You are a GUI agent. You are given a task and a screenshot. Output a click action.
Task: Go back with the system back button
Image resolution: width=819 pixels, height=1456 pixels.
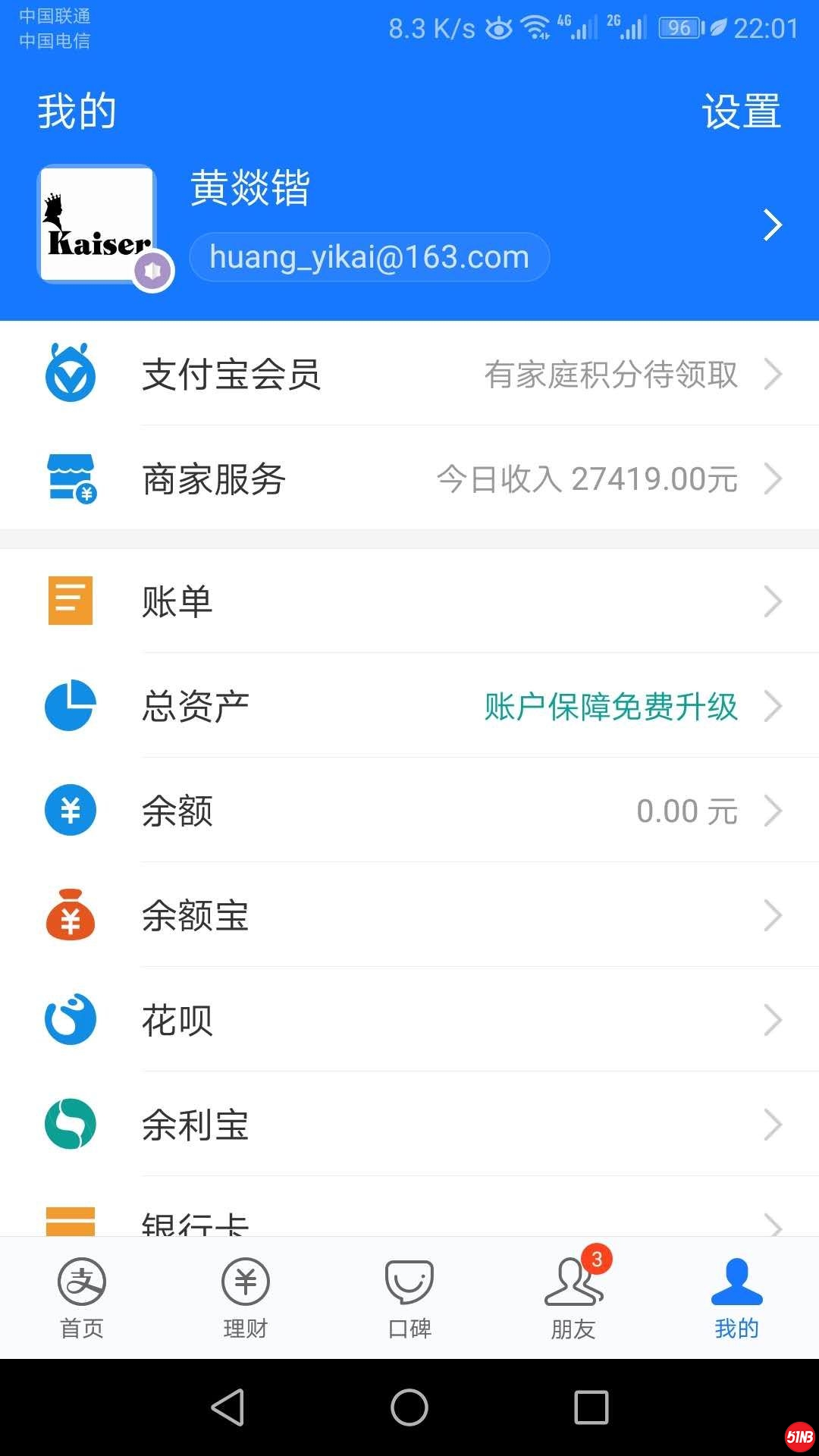227,1407
